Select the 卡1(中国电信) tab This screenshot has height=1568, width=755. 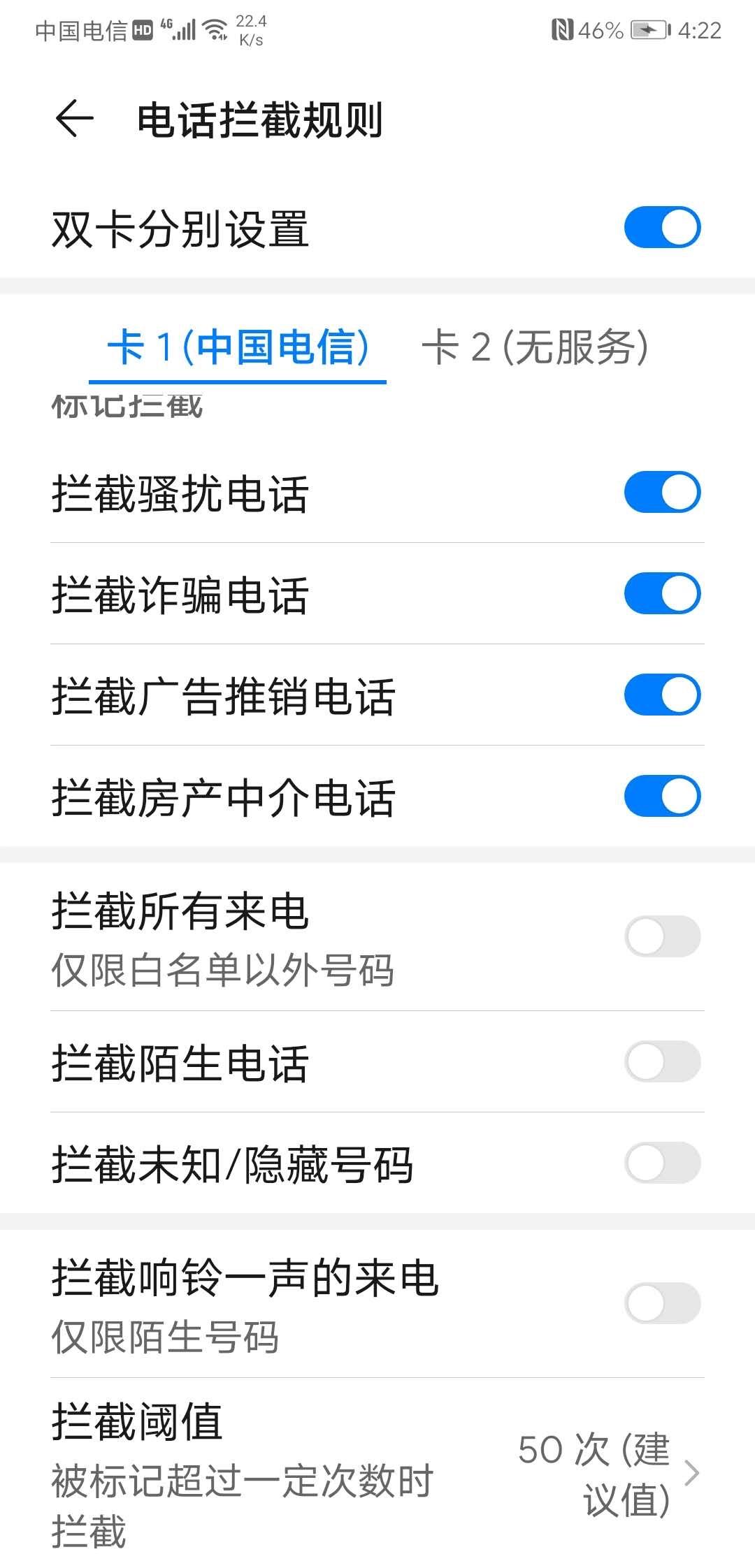[238, 349]
